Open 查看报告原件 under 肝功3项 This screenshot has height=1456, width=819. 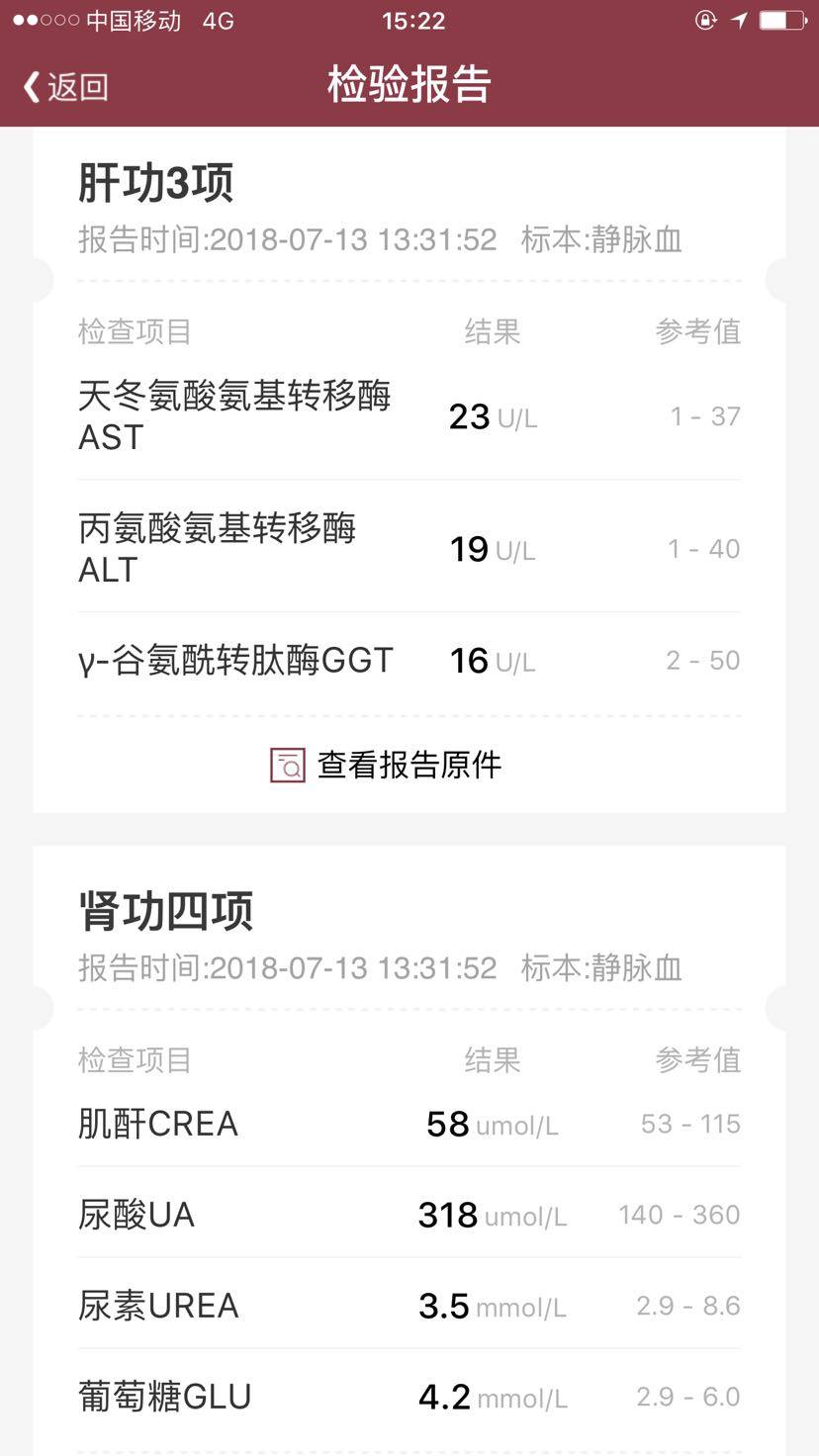387,765
